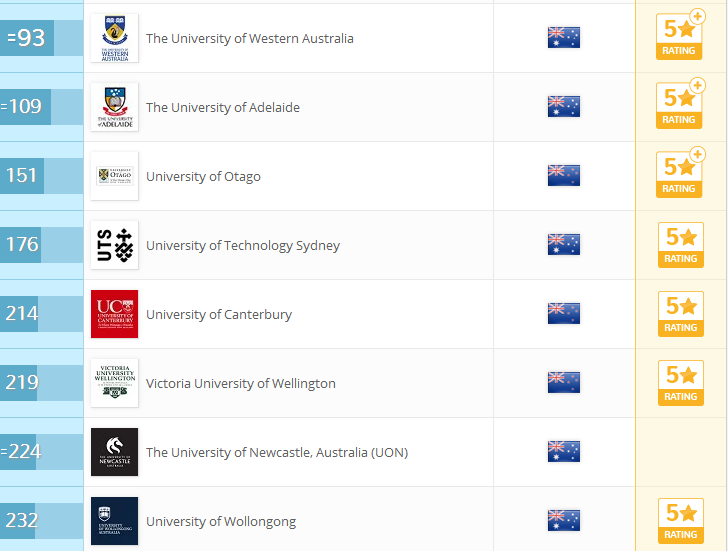View University of Wollongong's rating badge

[x=680, y=521]
